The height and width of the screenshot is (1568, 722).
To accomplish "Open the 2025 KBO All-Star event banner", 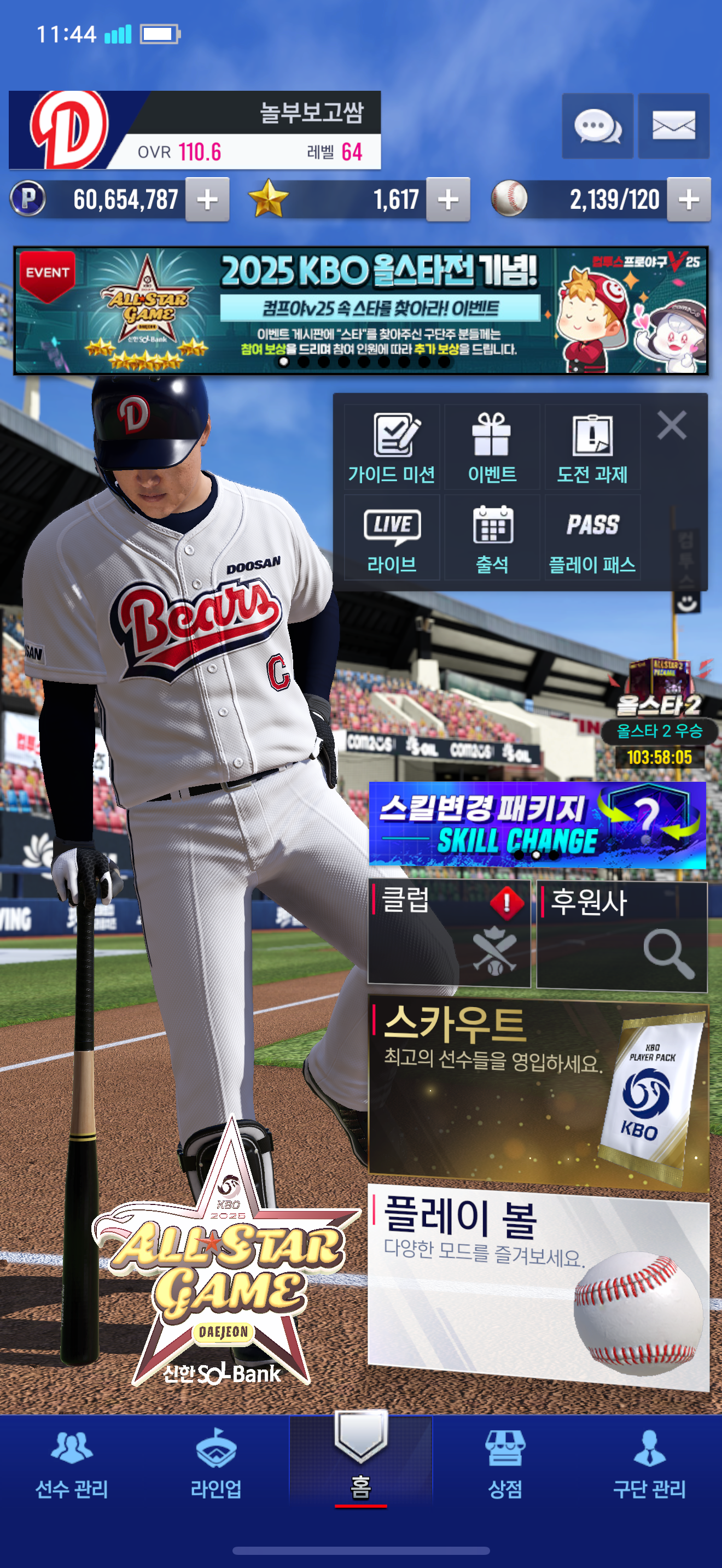I will (360, 311).
